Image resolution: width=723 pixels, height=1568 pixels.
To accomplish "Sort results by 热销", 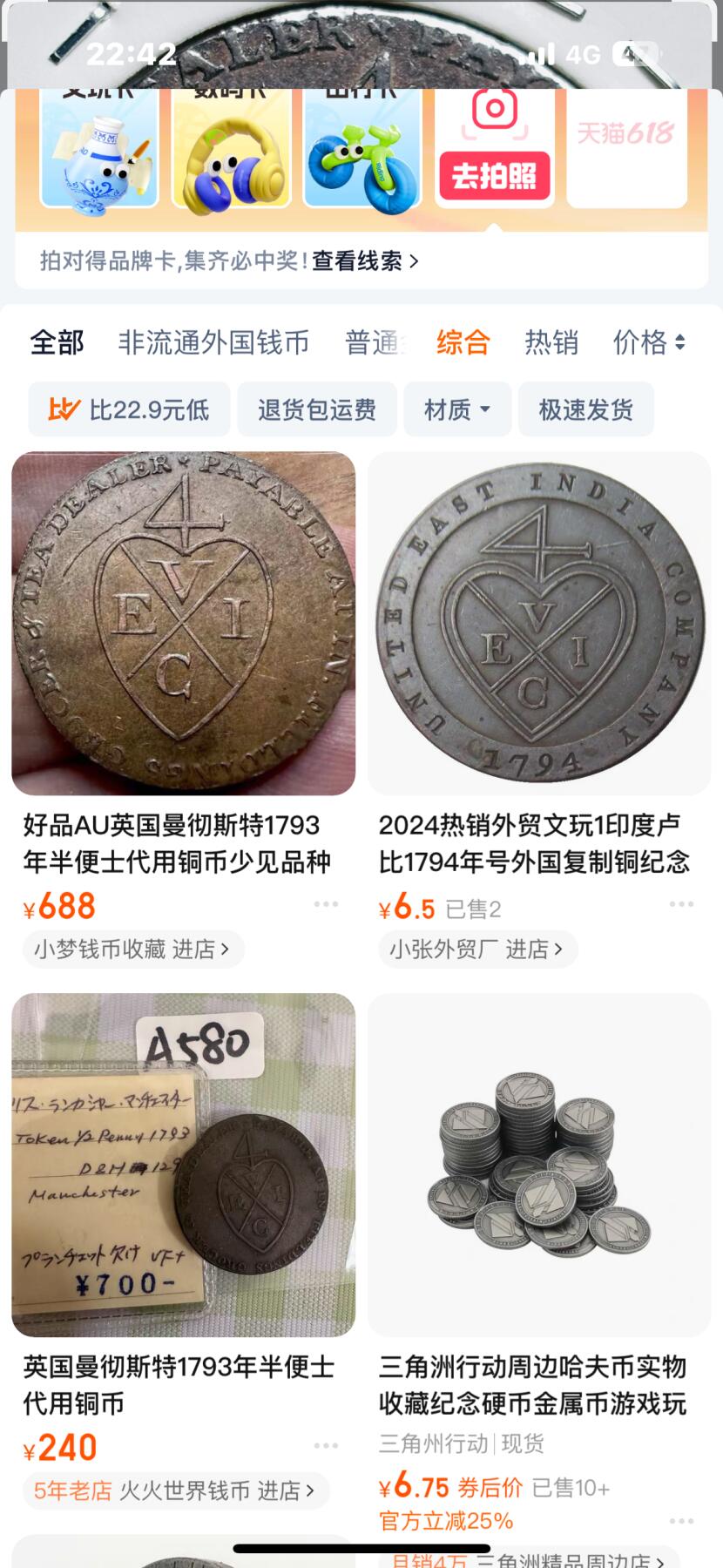I will (551, 342).
